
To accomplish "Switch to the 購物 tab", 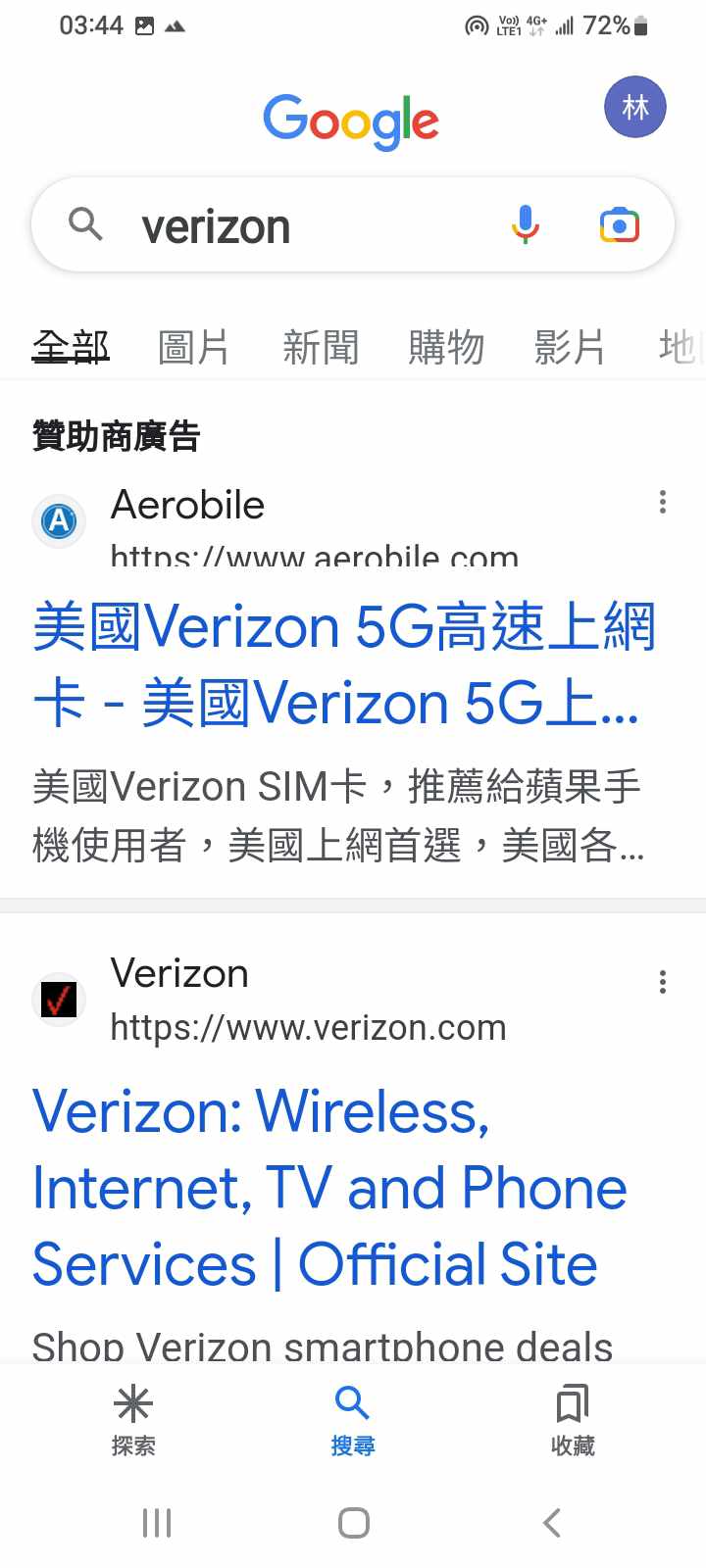I will pos(446,347).
